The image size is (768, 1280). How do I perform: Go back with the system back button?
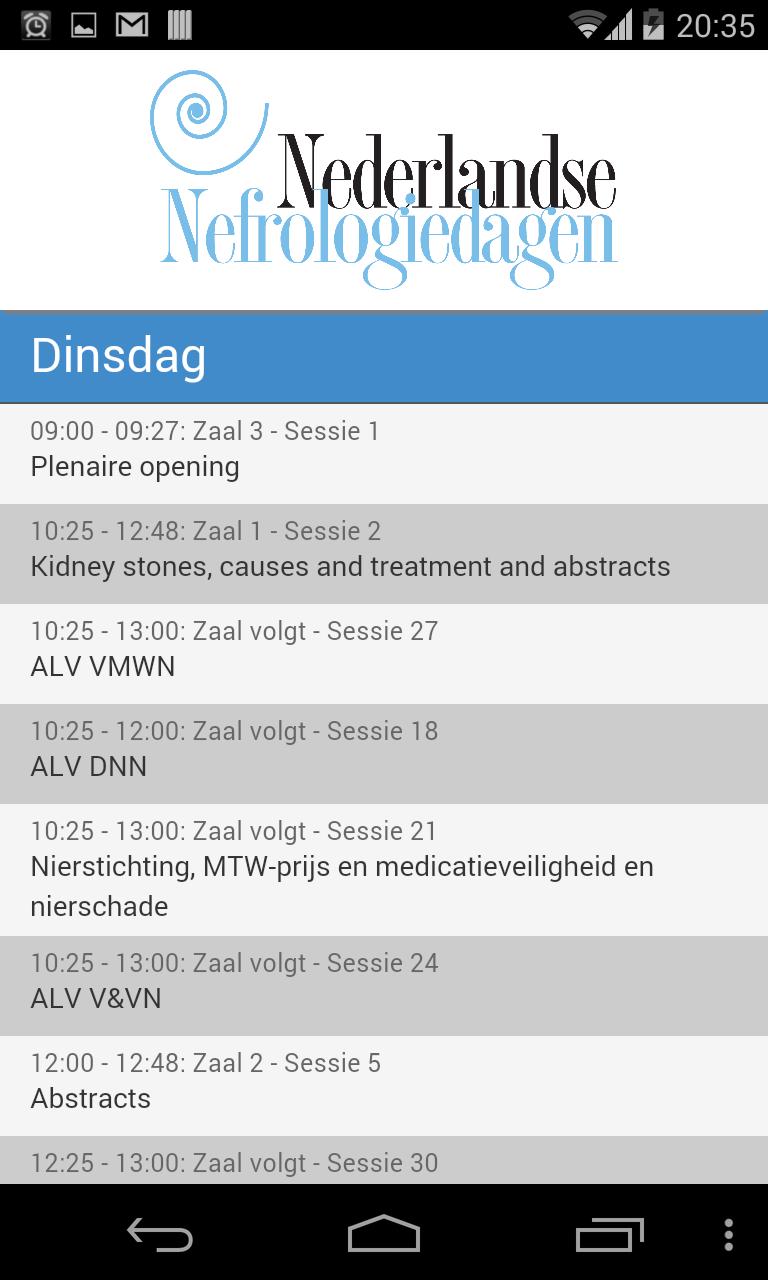[x=160, y=1234]
